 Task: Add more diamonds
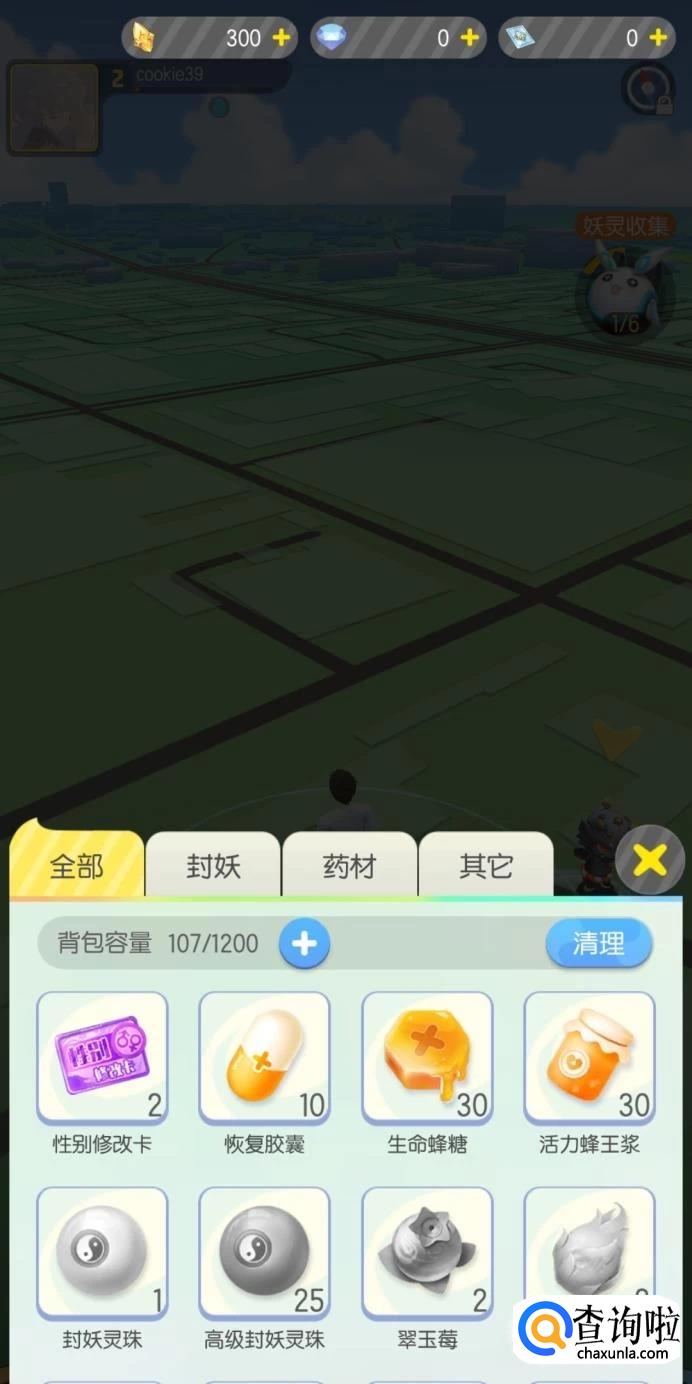470,38
